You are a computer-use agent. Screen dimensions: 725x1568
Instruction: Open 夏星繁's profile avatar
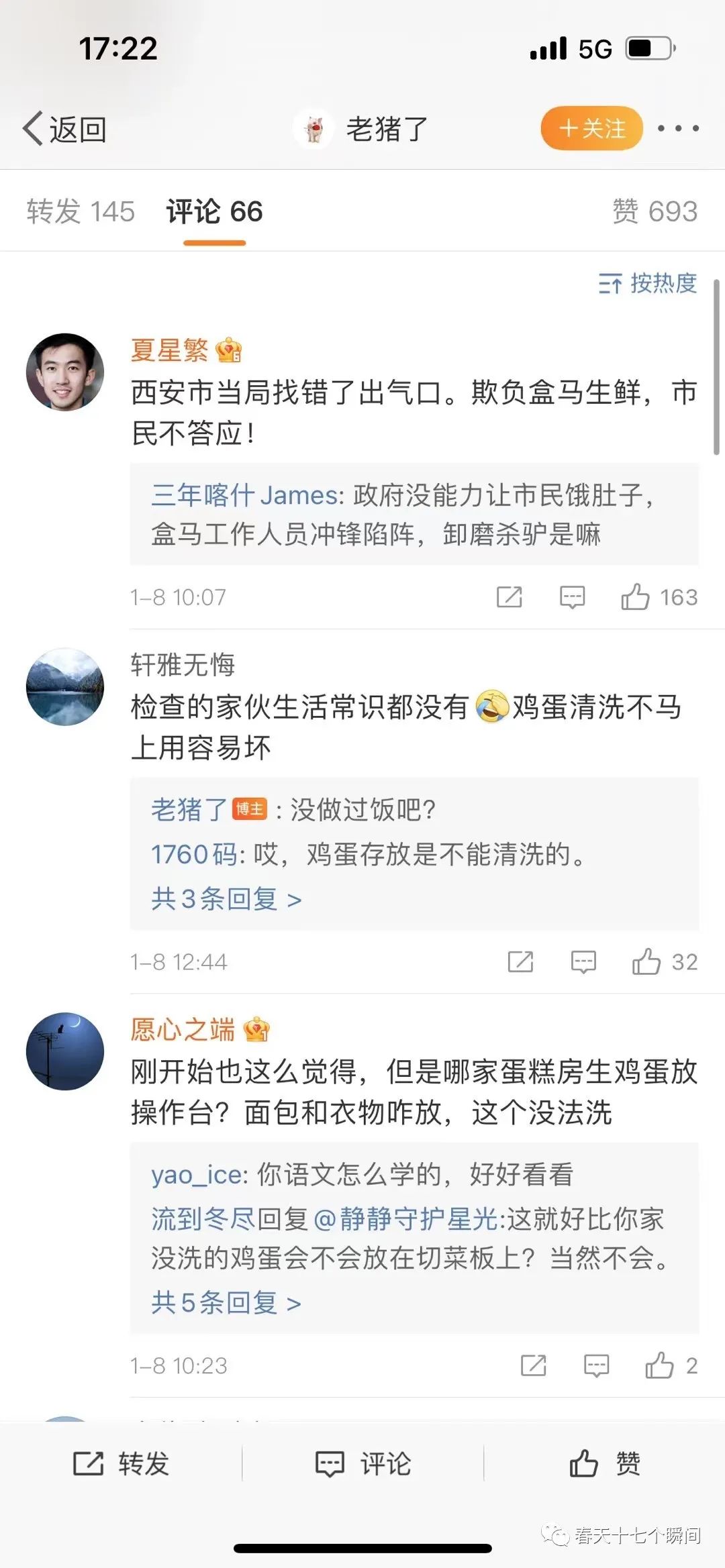click(x=65, y=372)
